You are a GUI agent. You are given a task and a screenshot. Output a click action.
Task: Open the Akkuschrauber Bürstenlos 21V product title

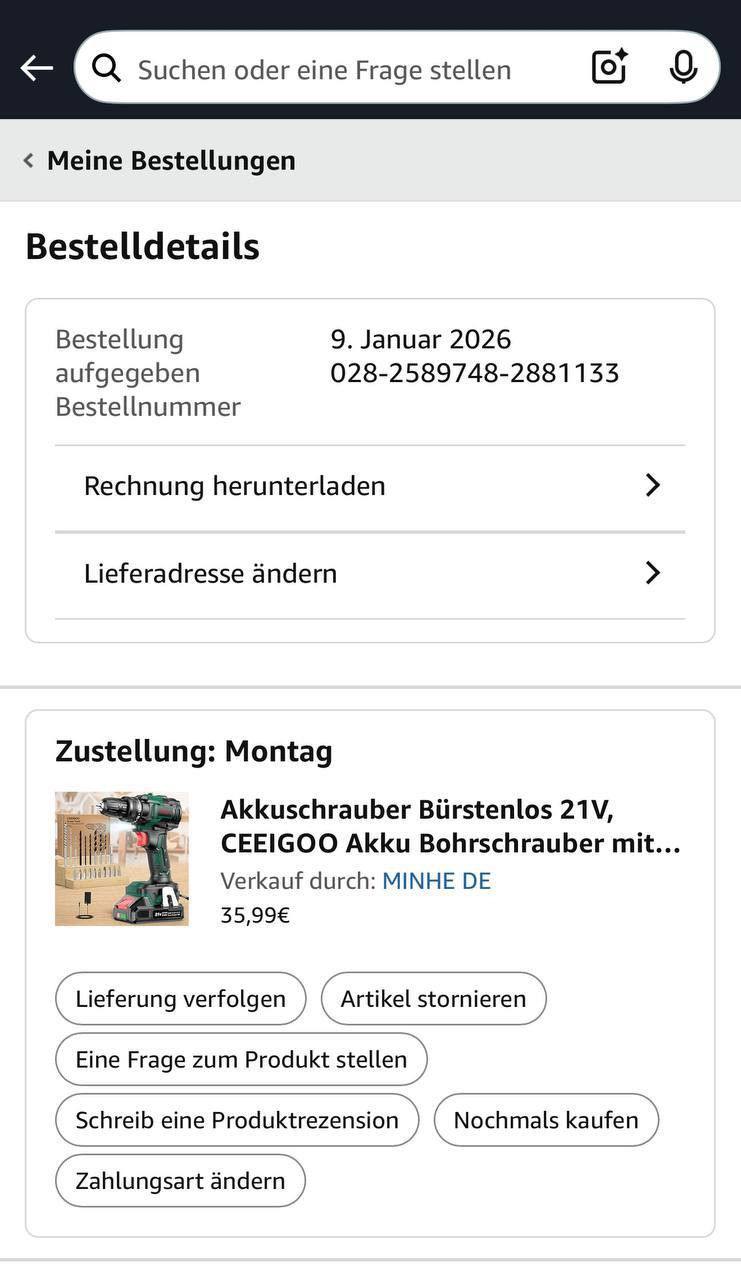(x=450, y=826)
